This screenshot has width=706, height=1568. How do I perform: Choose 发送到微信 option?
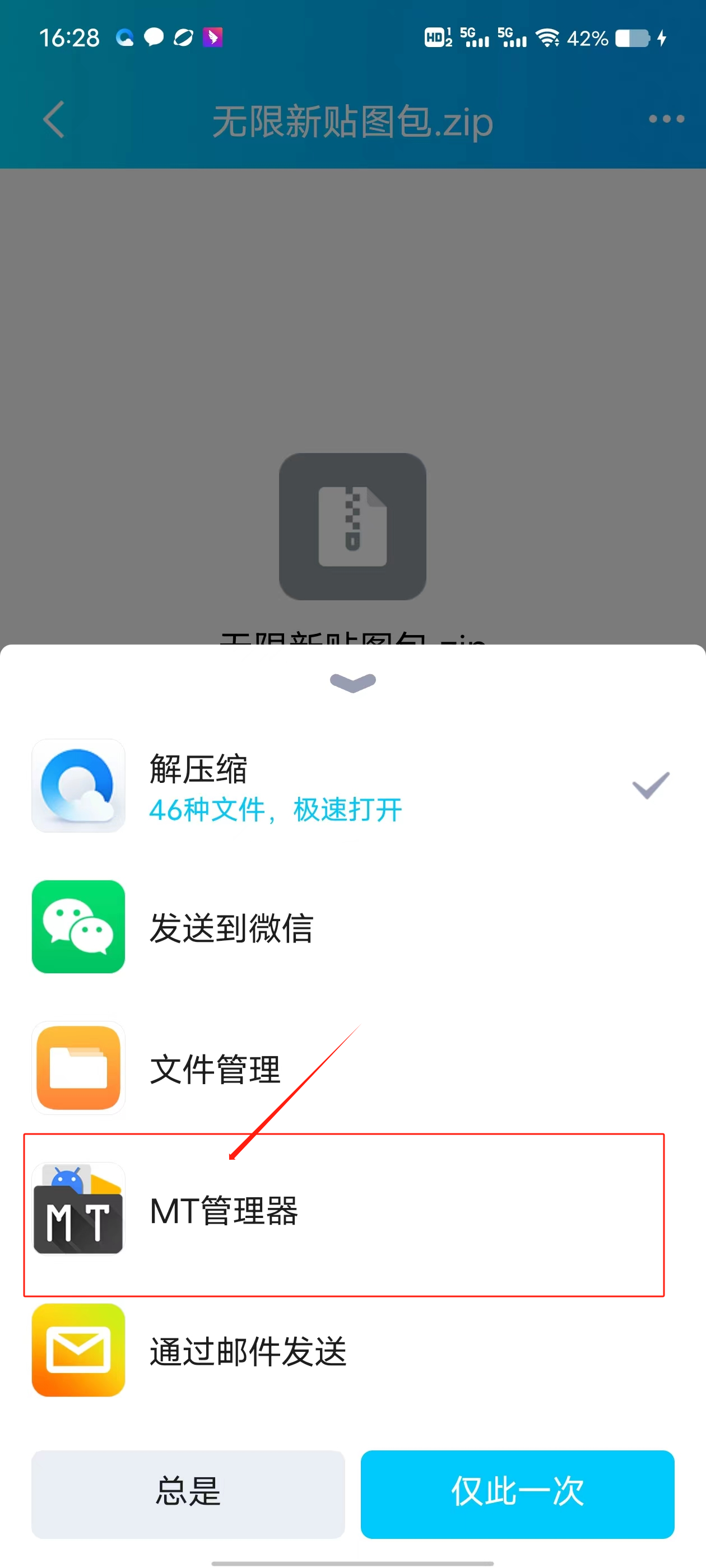[231, 927]
